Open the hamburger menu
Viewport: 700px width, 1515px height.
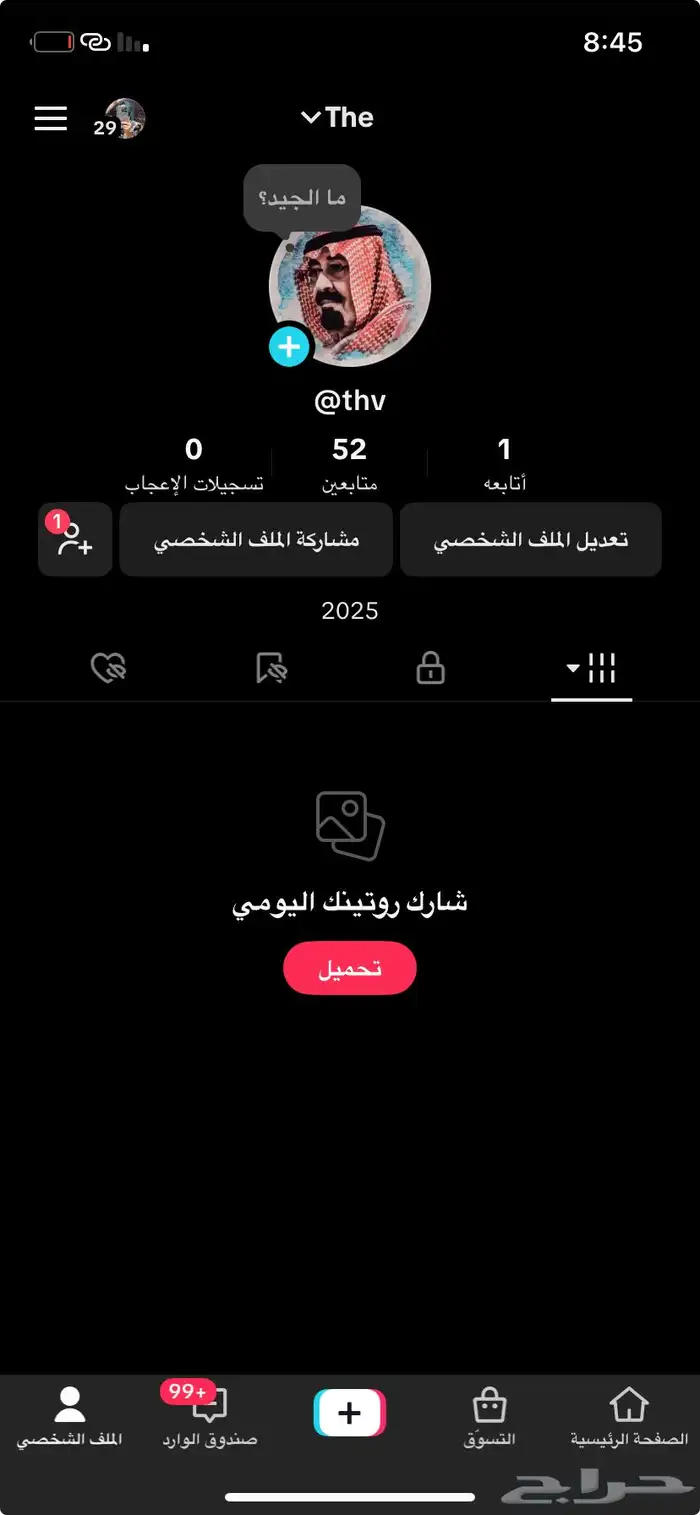pos(51,118)
